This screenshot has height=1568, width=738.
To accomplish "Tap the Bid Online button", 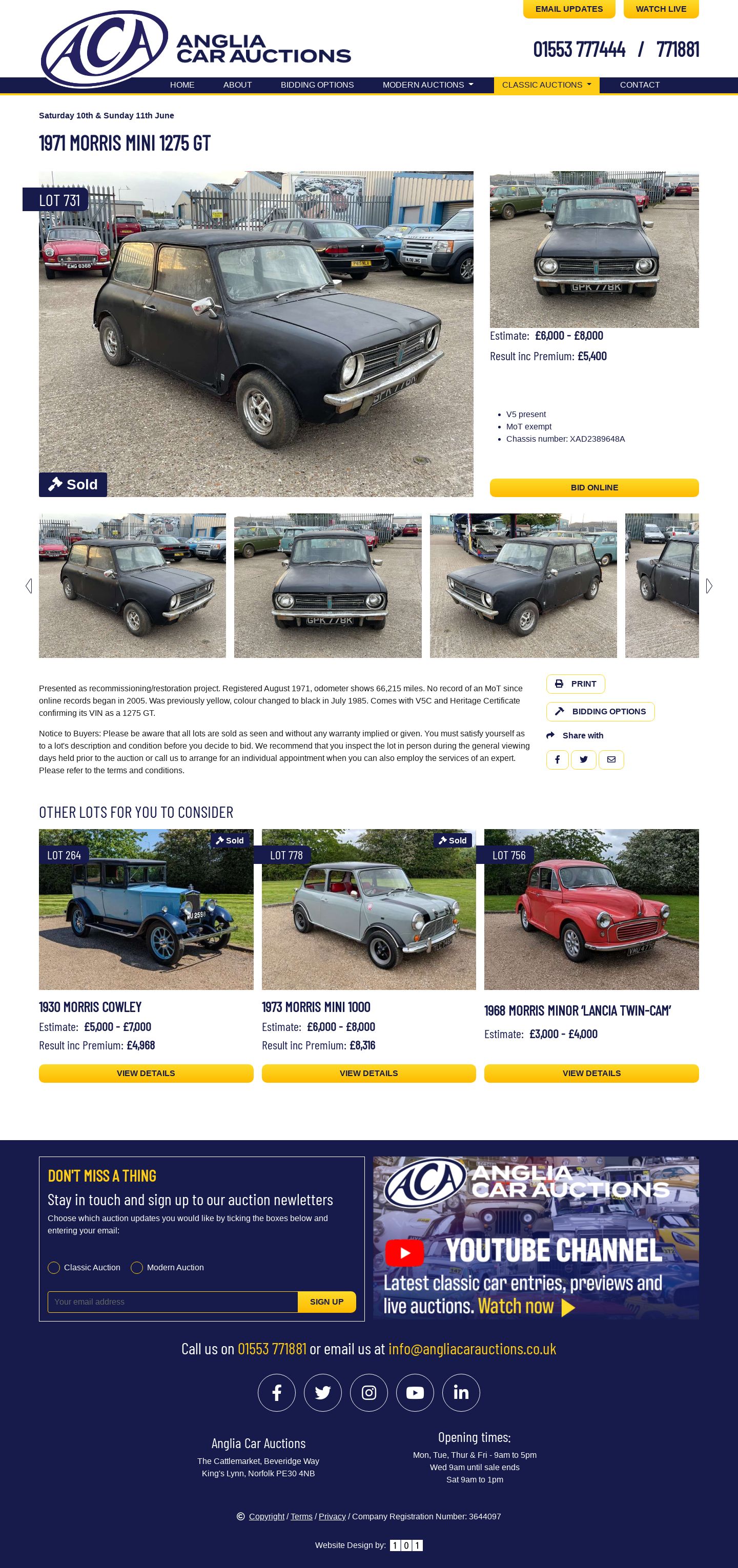I will (x=593, y=487).
